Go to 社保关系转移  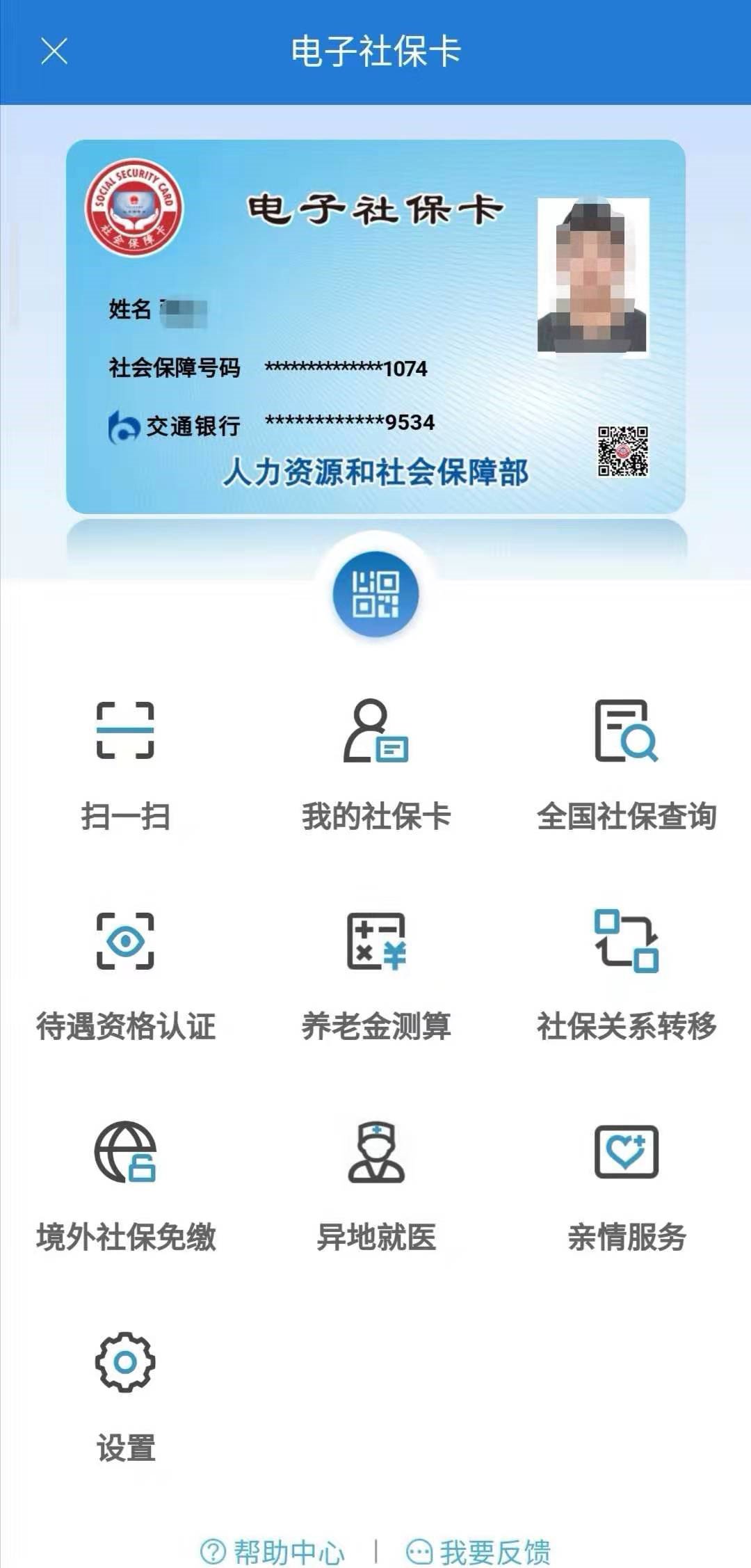[626, 974]
